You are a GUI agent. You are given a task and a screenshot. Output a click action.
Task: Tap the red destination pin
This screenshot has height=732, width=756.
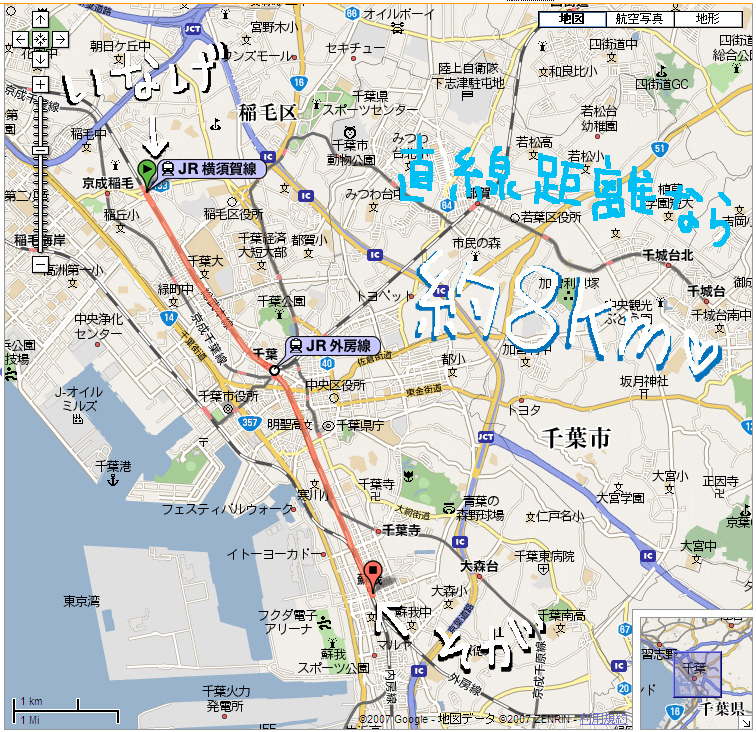coord(374,574)
